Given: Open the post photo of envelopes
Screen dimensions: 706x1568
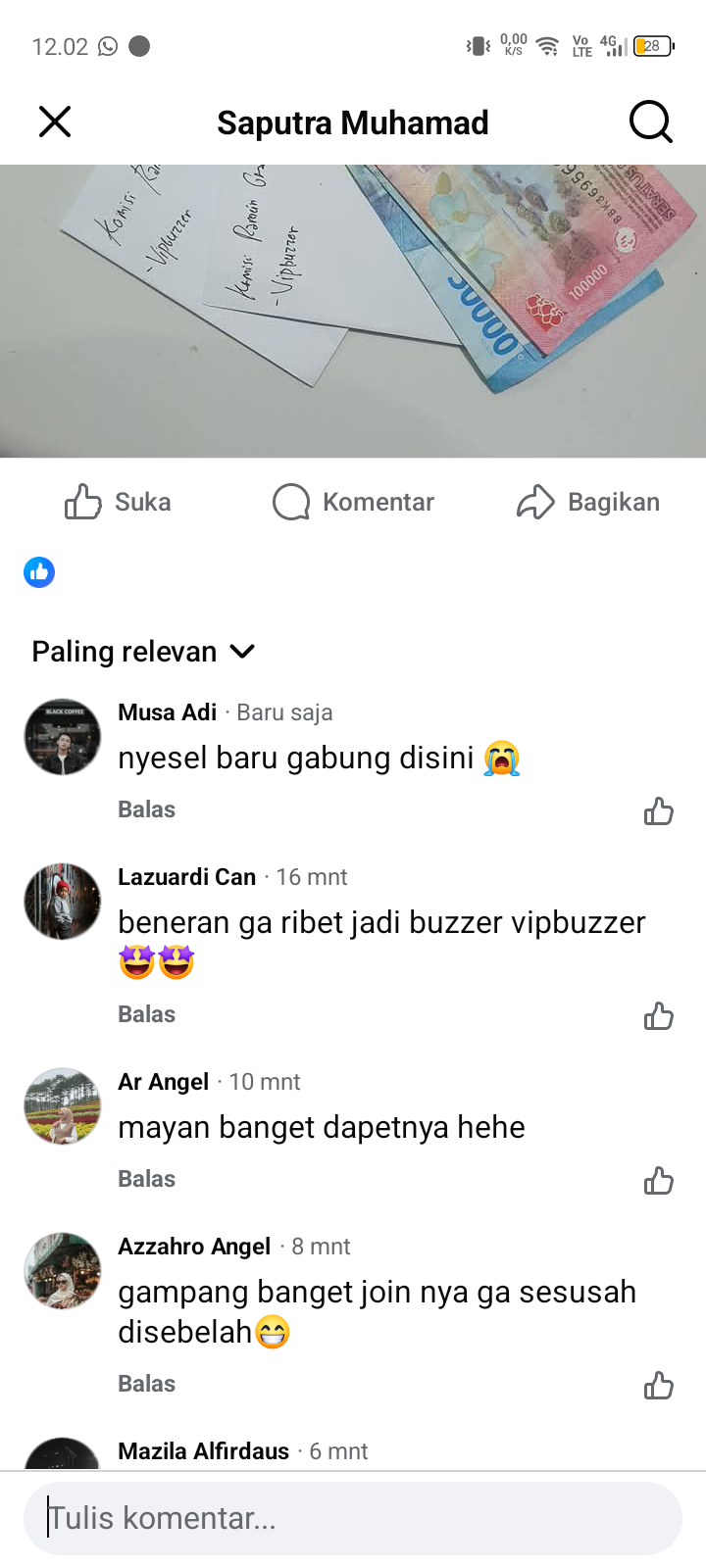Looking at the screenshot, I should click(x=353, y=311).
